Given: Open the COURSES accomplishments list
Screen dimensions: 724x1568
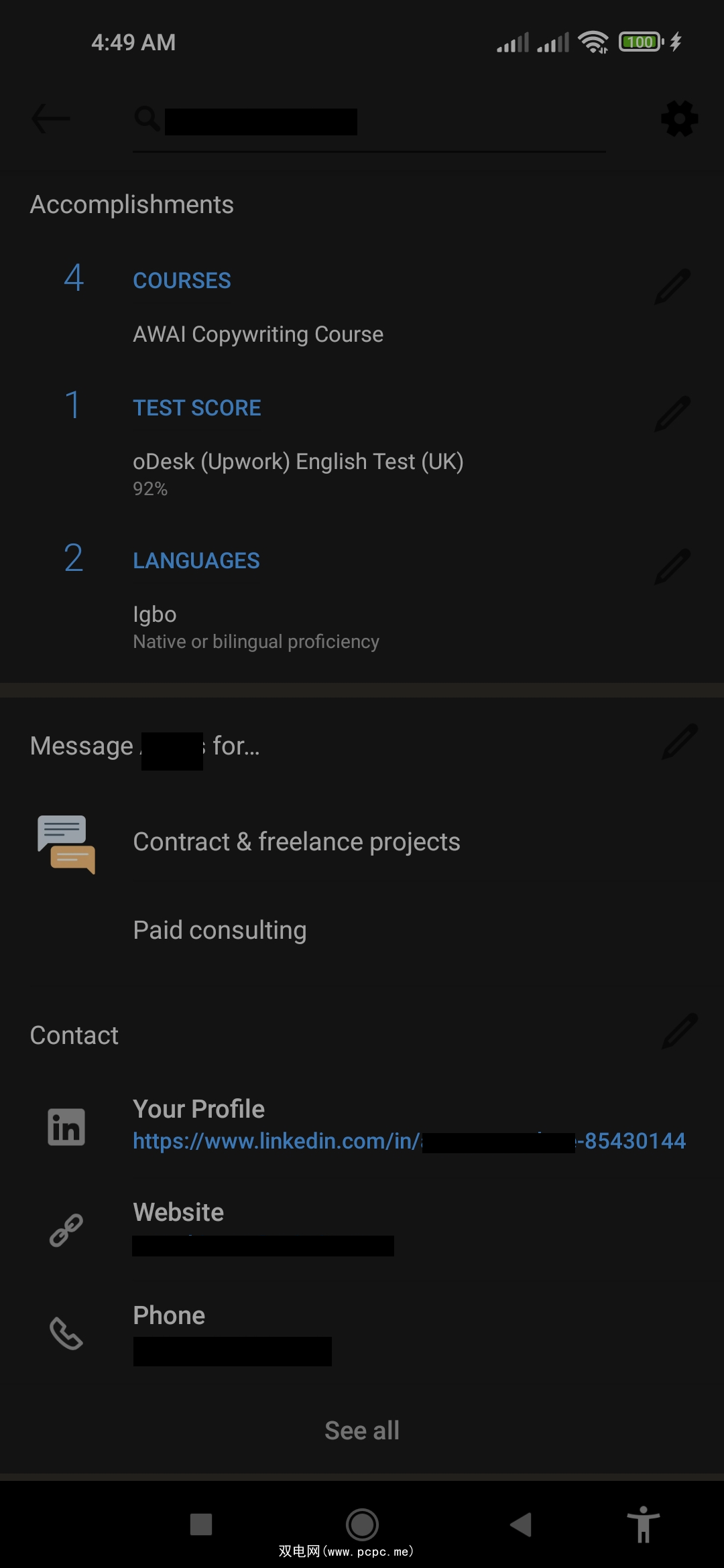Looking at the screenshot, I should (182, 281).
